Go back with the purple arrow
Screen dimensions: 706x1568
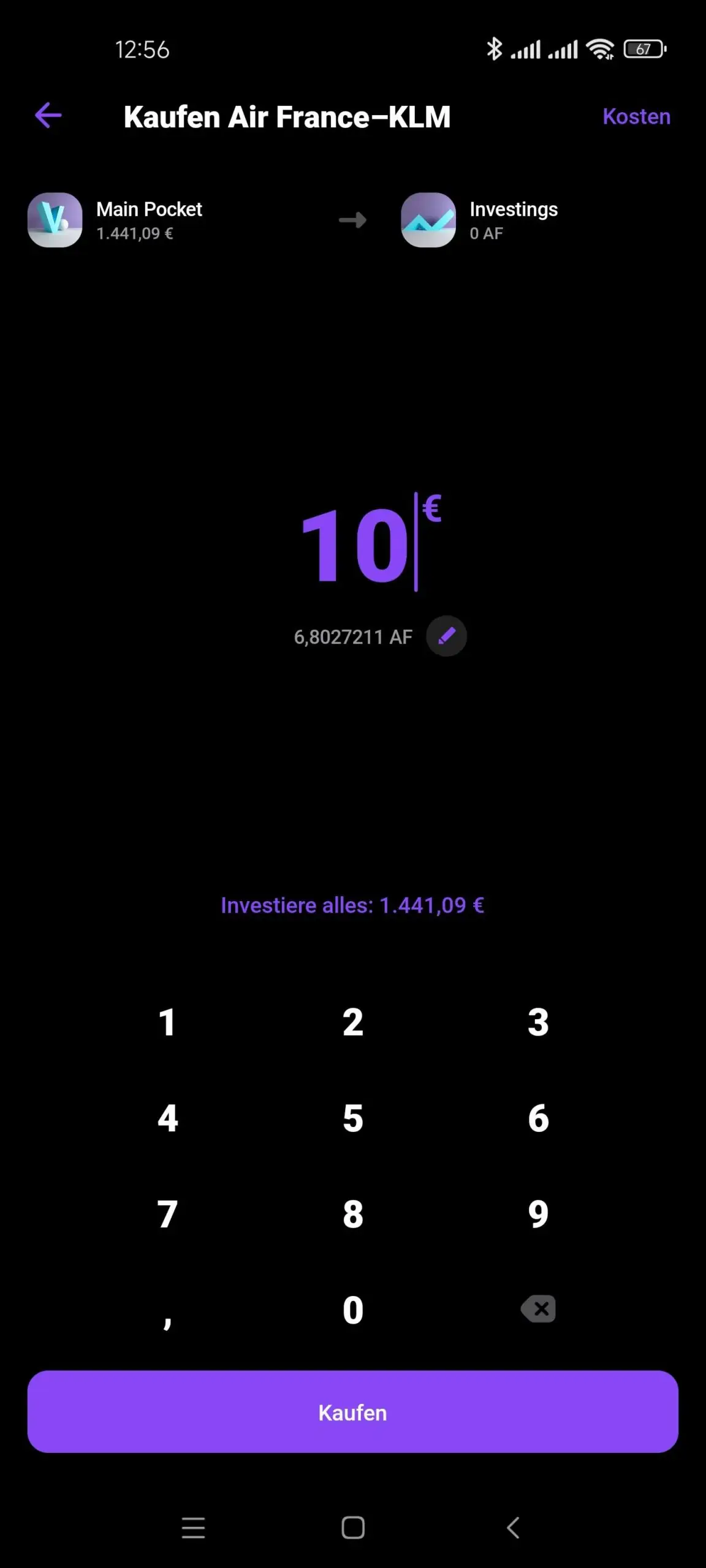pos(48,116)
